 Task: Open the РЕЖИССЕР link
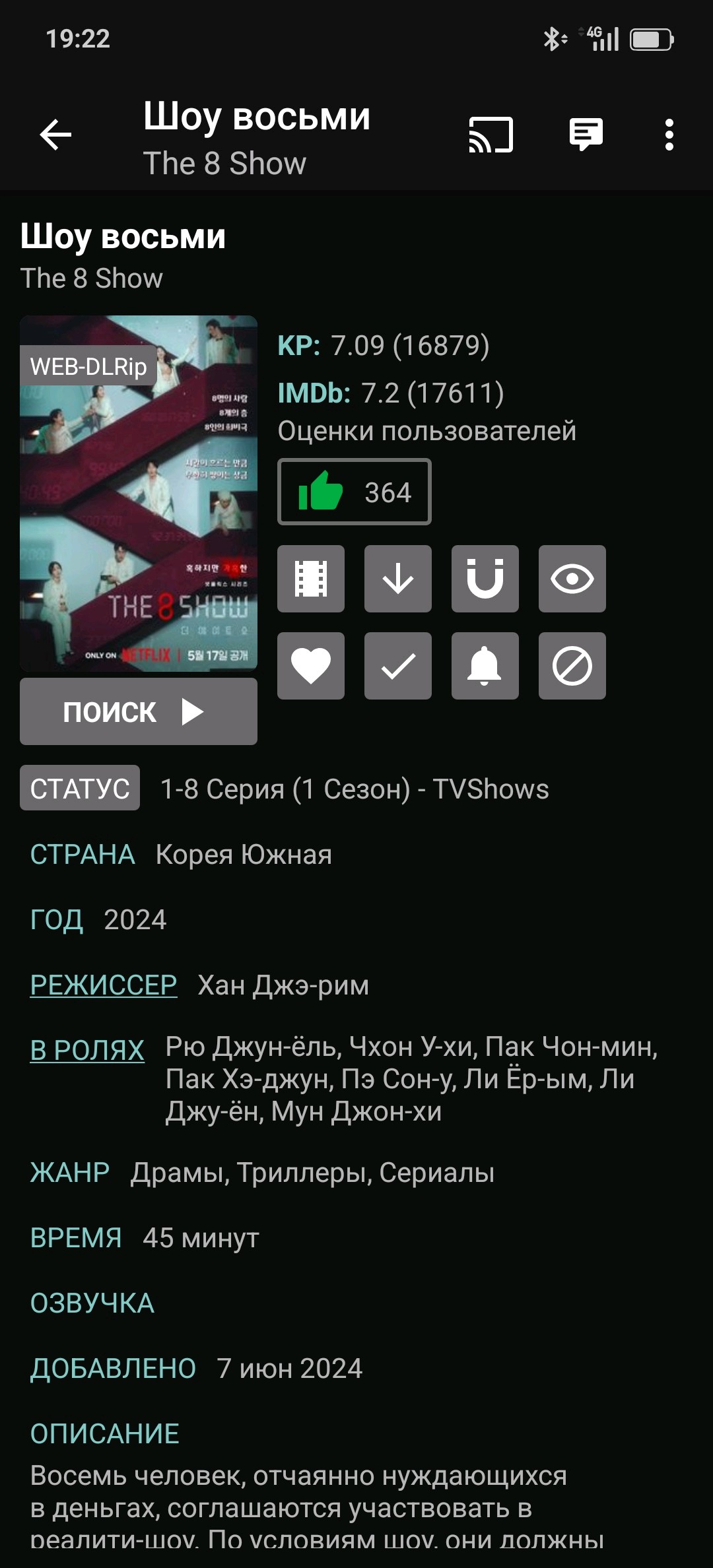point(104,985)
